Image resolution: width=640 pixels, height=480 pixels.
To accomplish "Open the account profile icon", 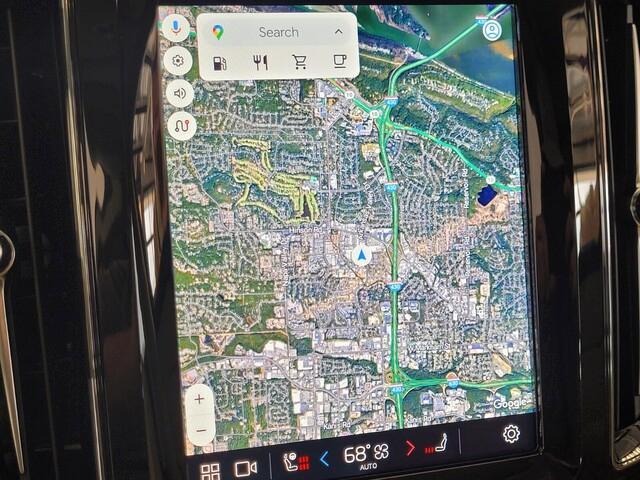I will [491, 29].
